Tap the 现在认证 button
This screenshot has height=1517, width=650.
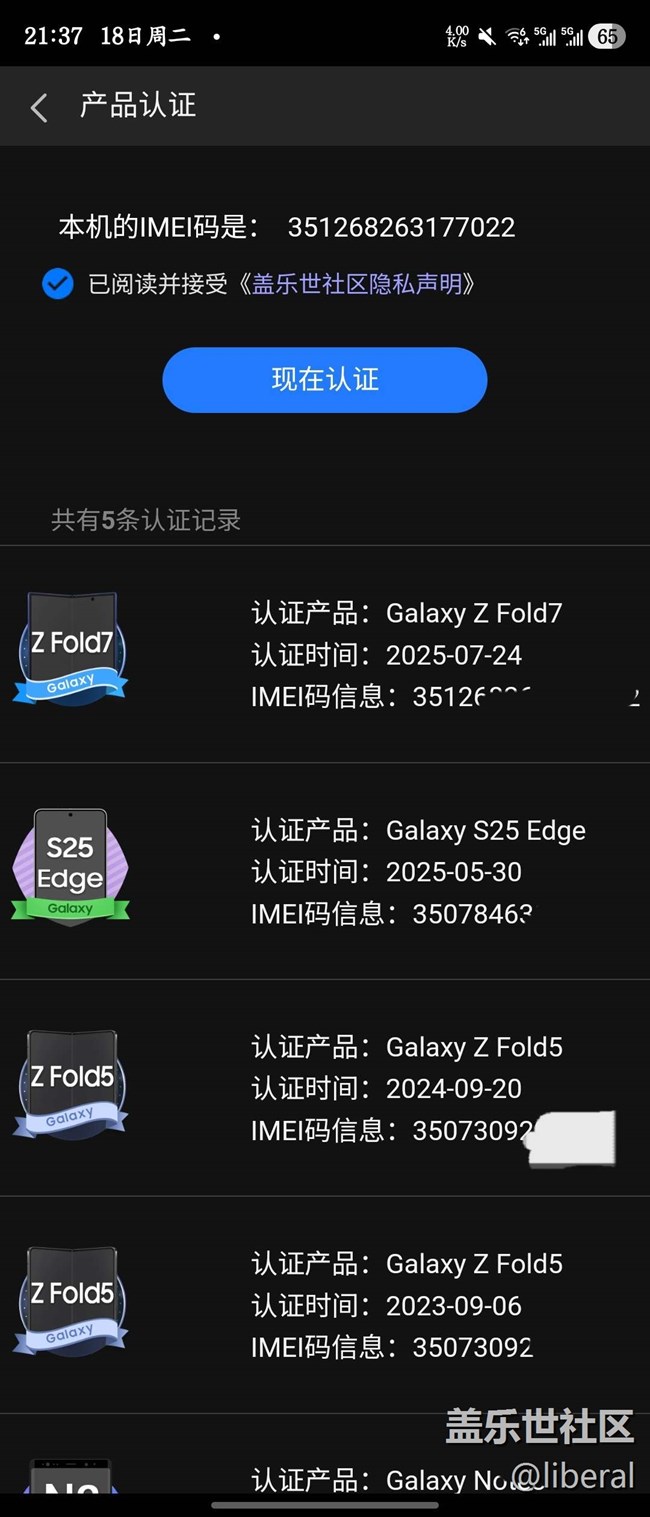324,380
